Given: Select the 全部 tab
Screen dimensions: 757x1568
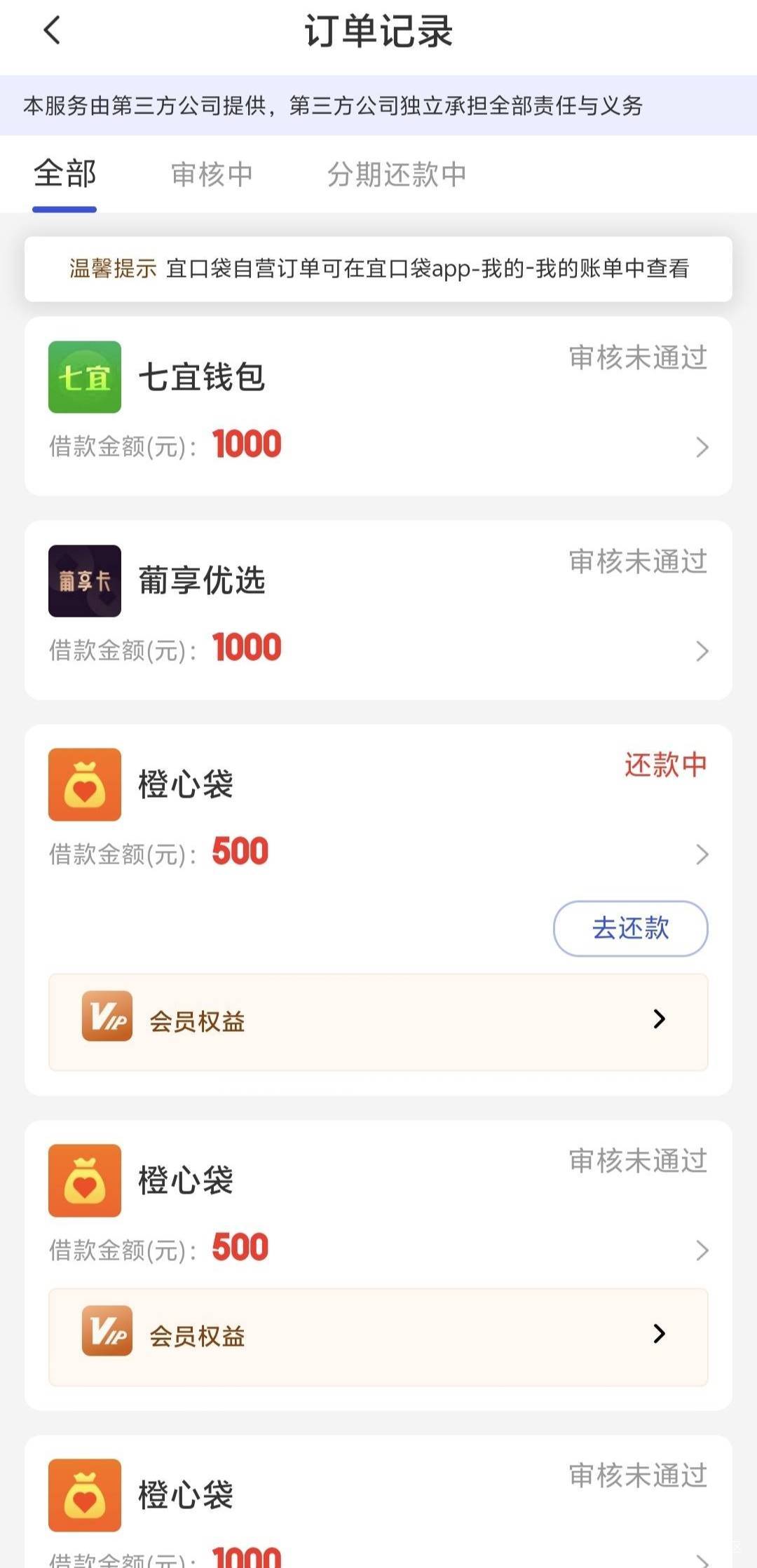Looking at the screenshot, I should (64, 174).
